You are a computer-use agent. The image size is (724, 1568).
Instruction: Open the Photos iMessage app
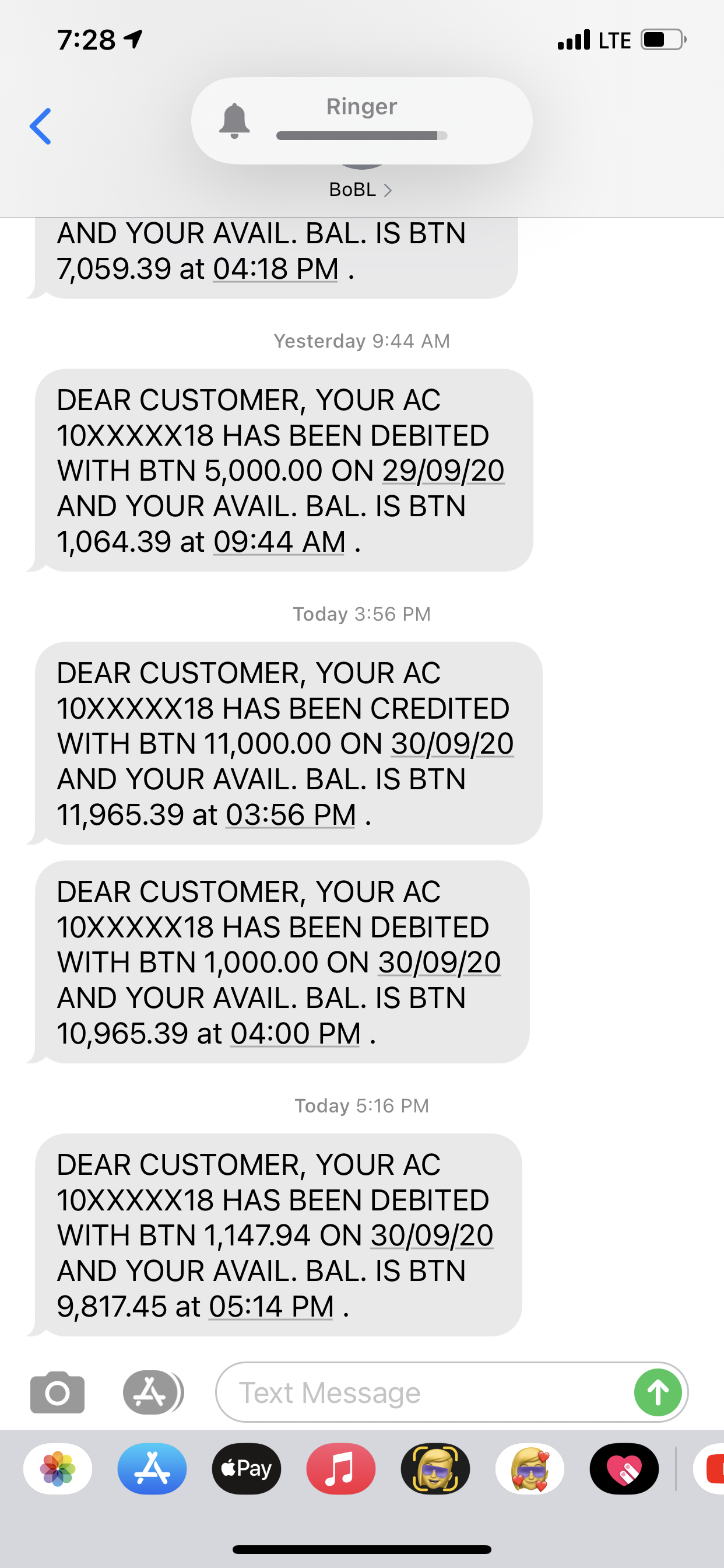click(x=58, y=1469)
